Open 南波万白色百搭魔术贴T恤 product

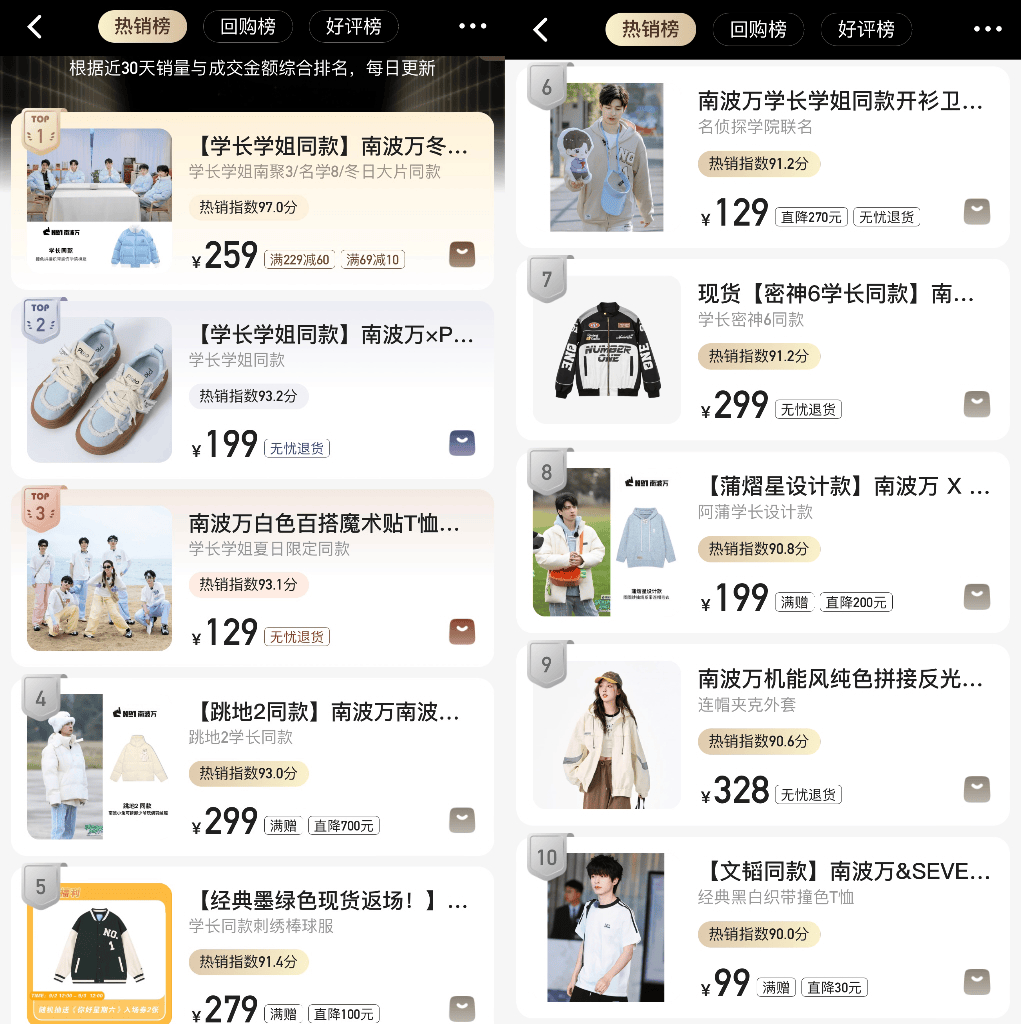[324, 524]
